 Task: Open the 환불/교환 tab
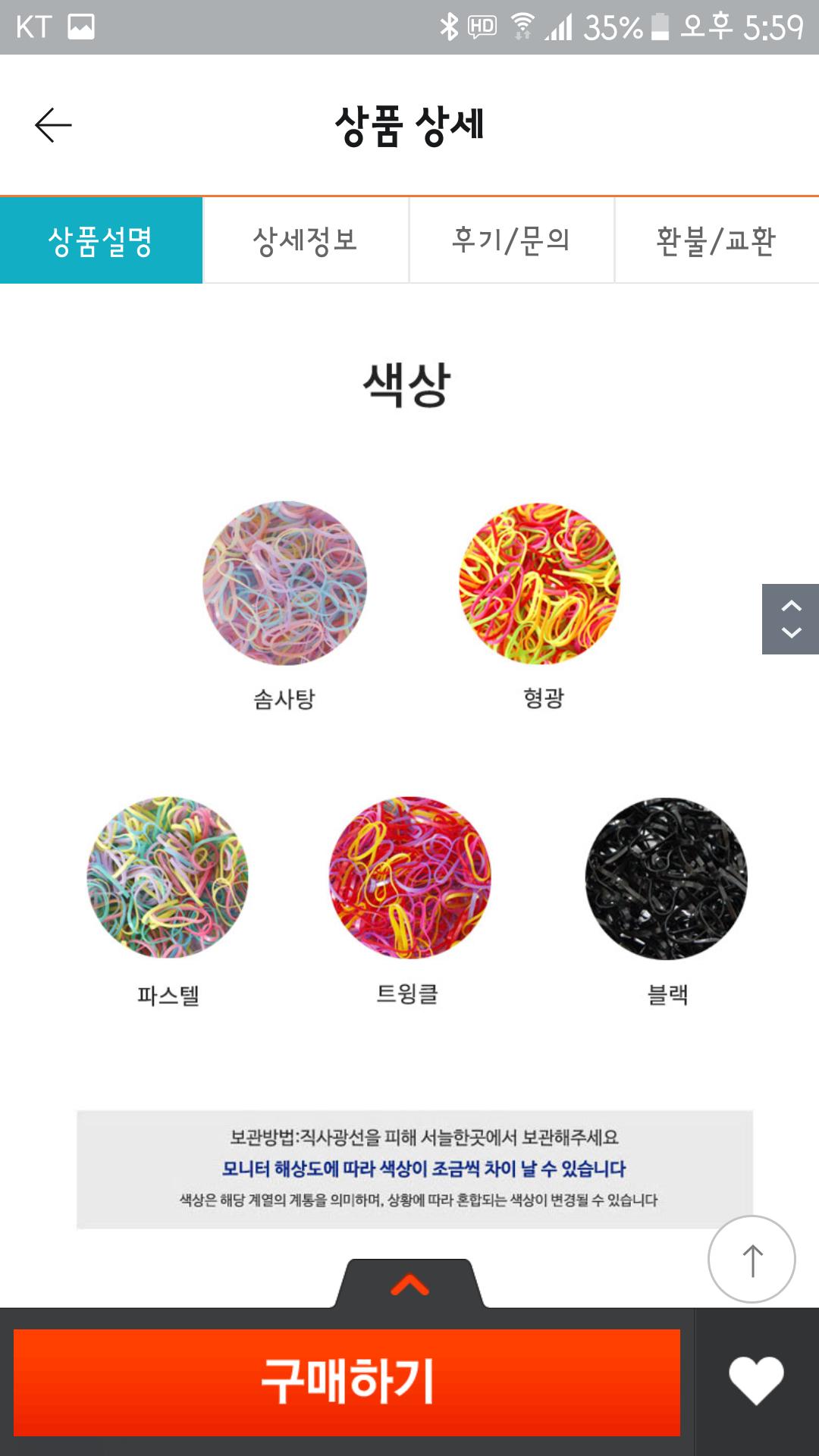[716, 241]
